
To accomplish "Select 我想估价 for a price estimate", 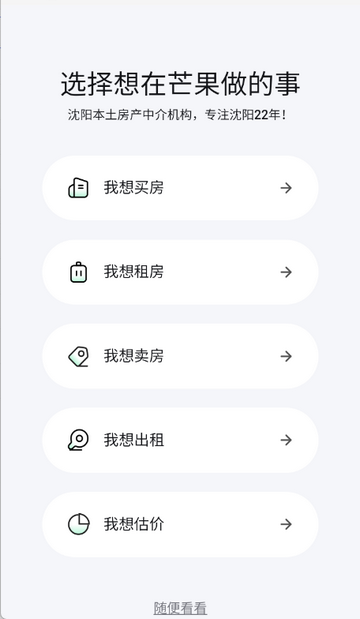I will click(180, 524).
